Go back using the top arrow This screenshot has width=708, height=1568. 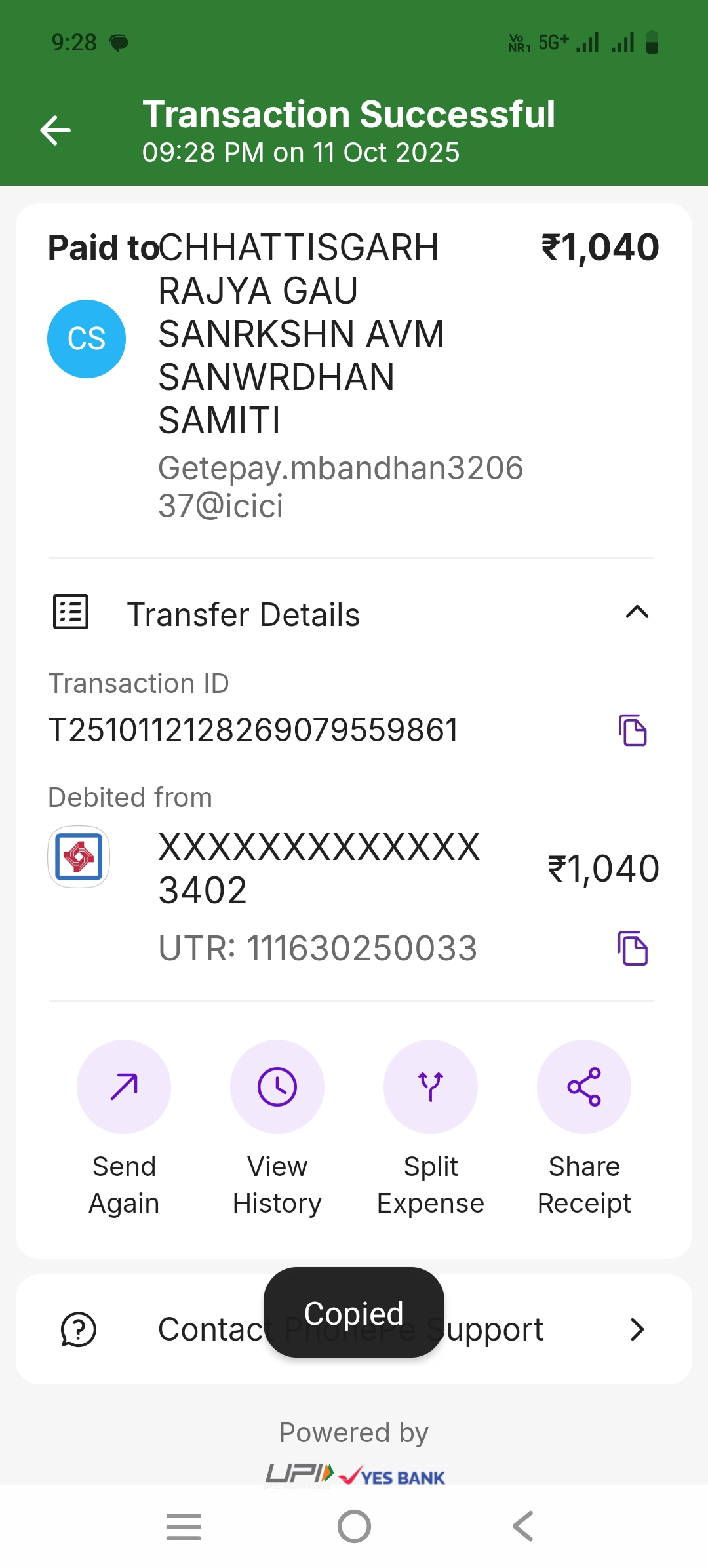click(56, 130)
